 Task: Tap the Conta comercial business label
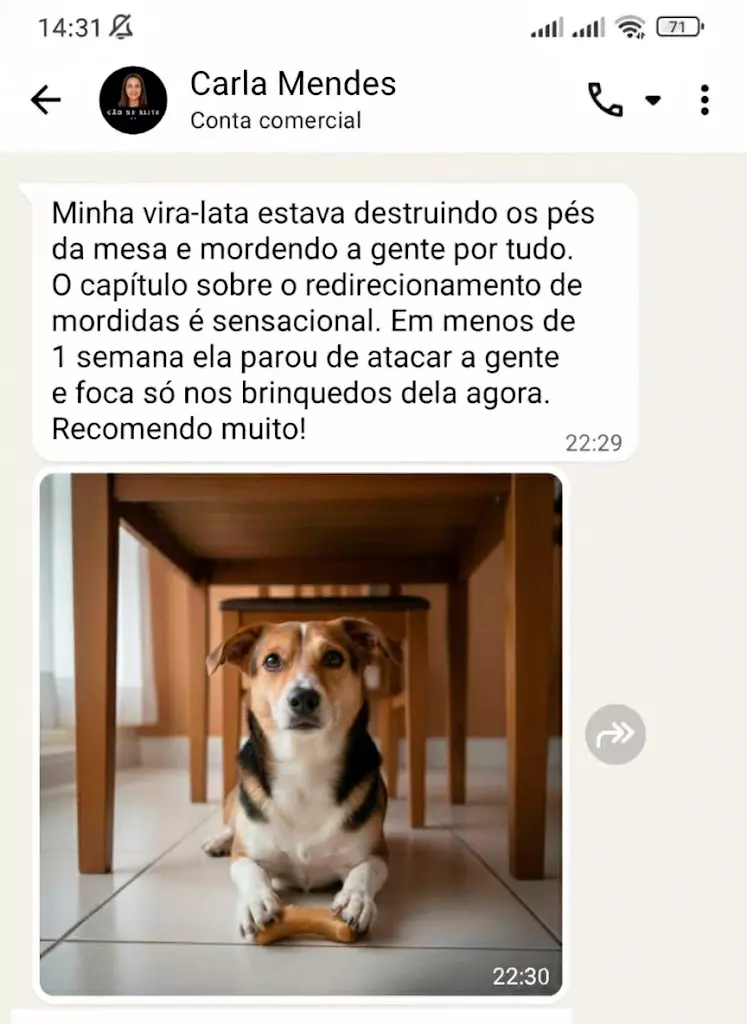[275, 121]
